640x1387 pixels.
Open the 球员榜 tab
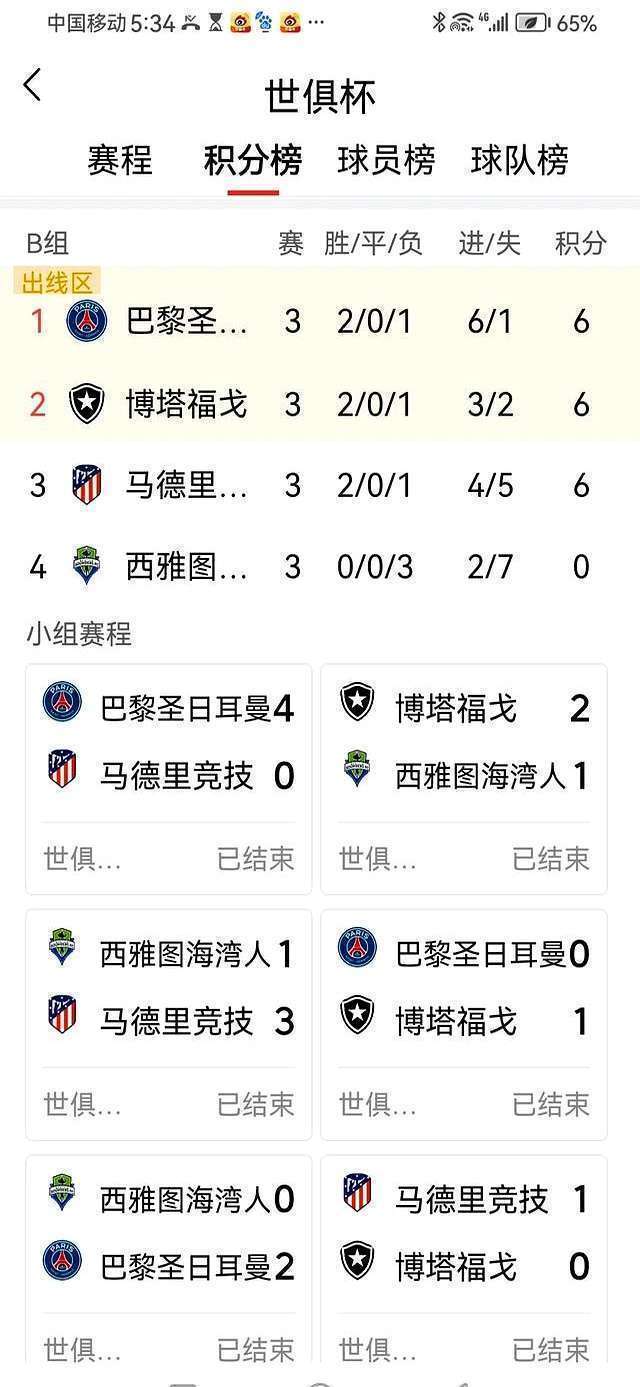pyautogui.click(x=386, y=160)
